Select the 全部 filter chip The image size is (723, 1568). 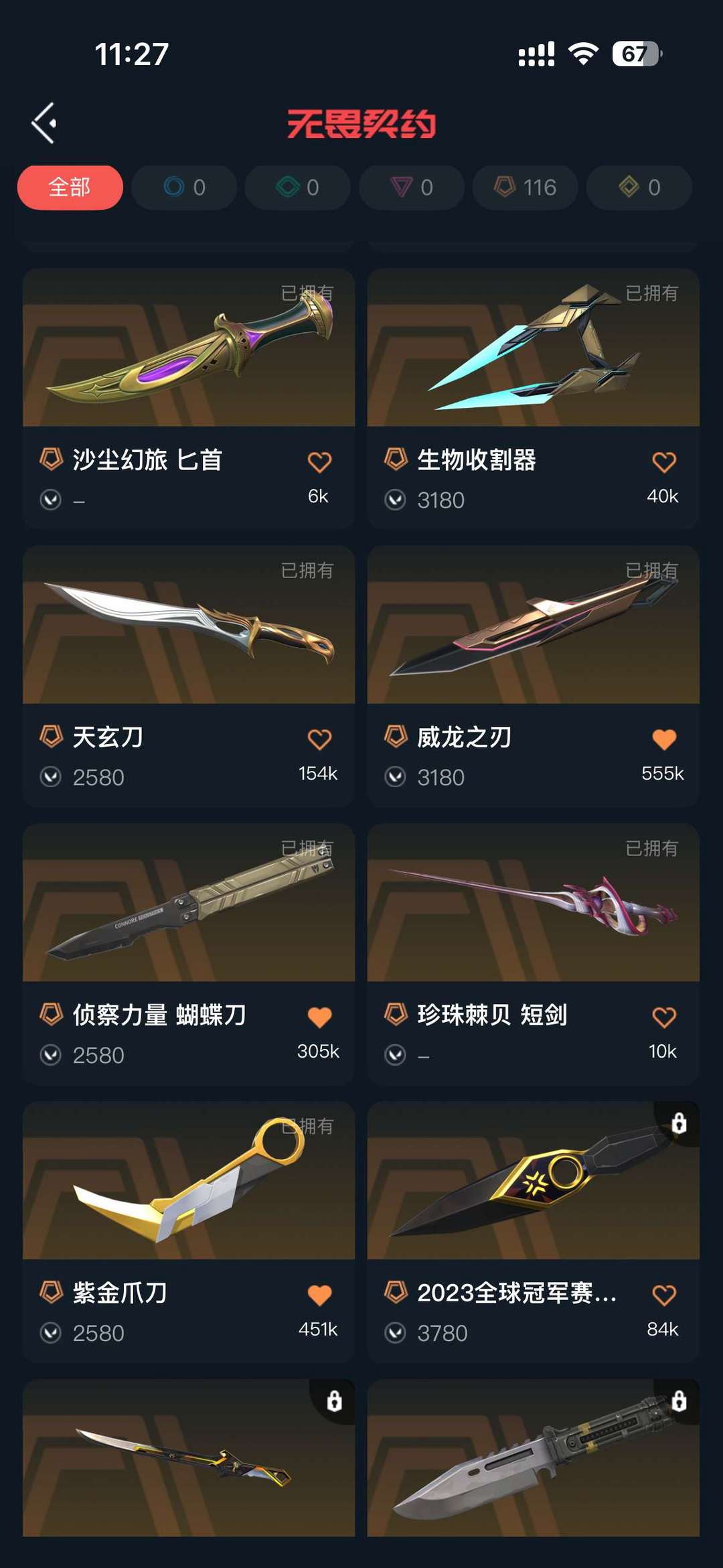point(70,188)
